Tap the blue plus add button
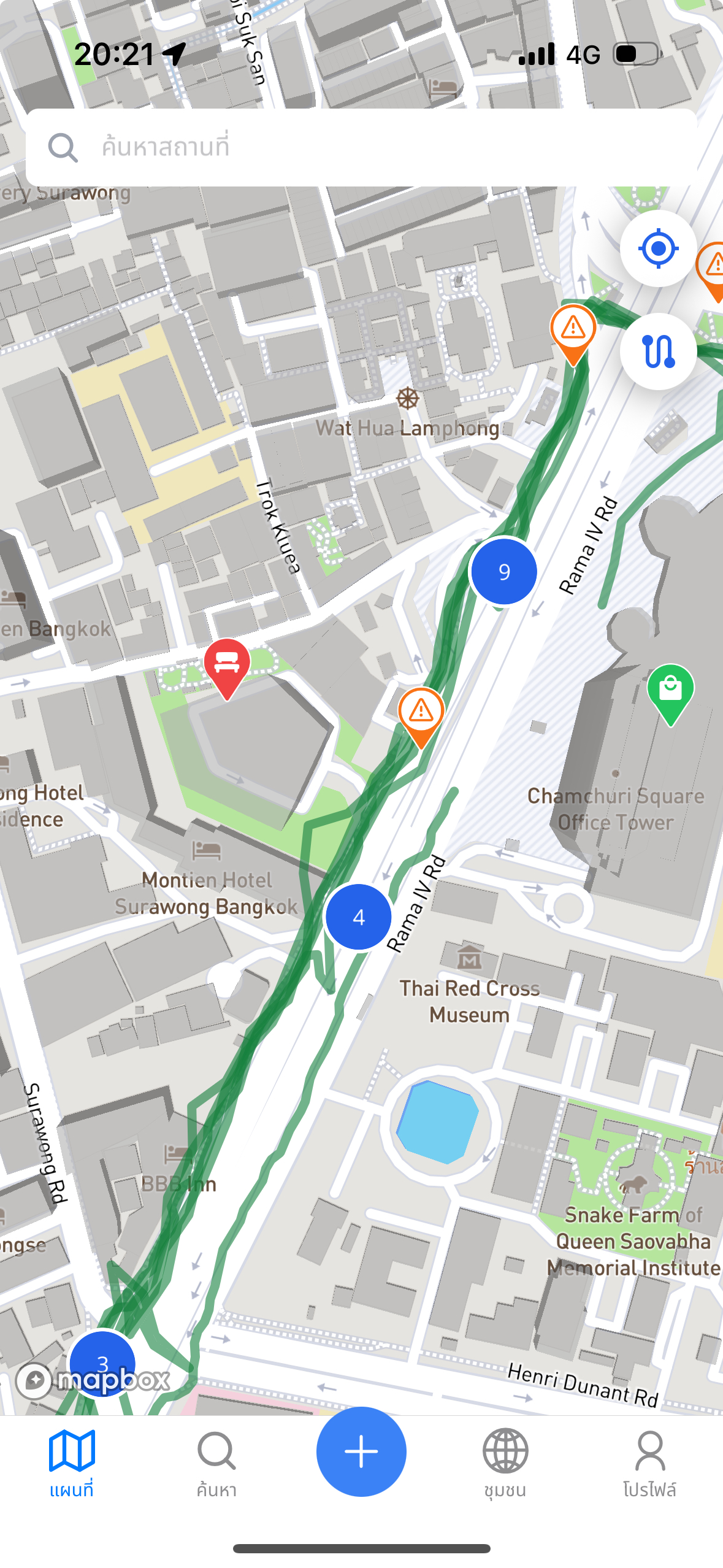Viewport: 723px width, 1568px height. coord(361,1451)
